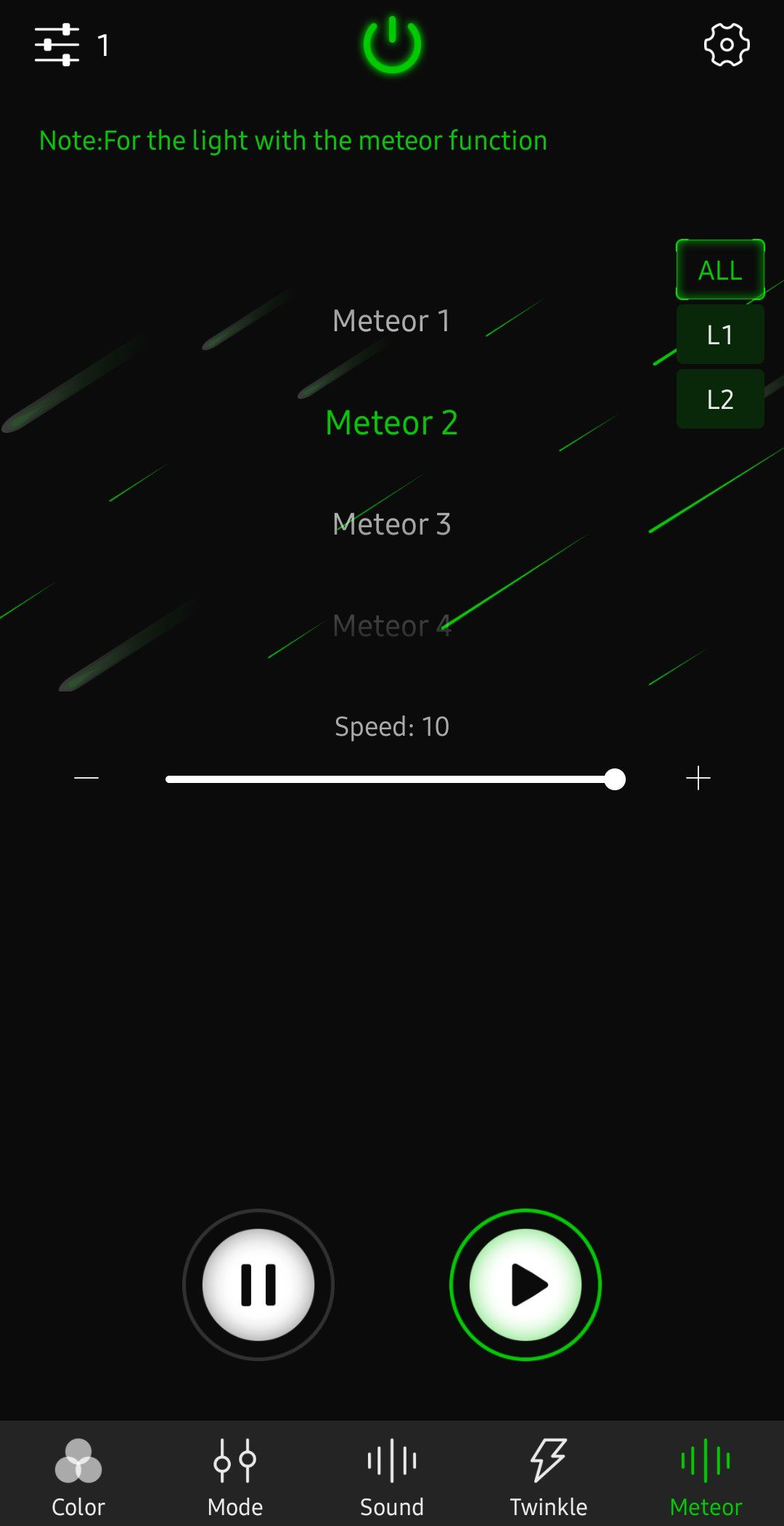The image size is (784, 1526).
Task: Pause the meteor effect
Action: [258, 1285]
